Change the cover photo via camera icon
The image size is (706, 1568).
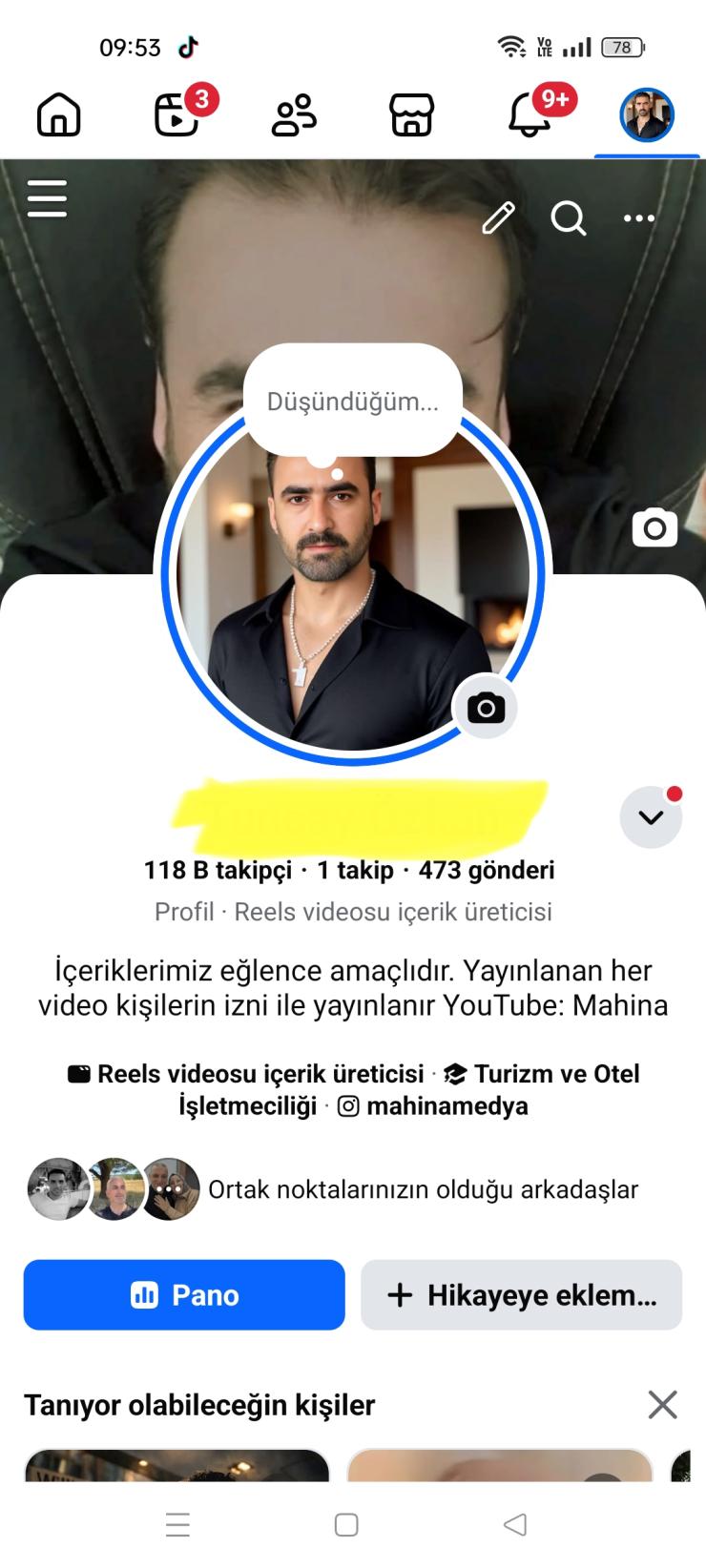(654, 527)
